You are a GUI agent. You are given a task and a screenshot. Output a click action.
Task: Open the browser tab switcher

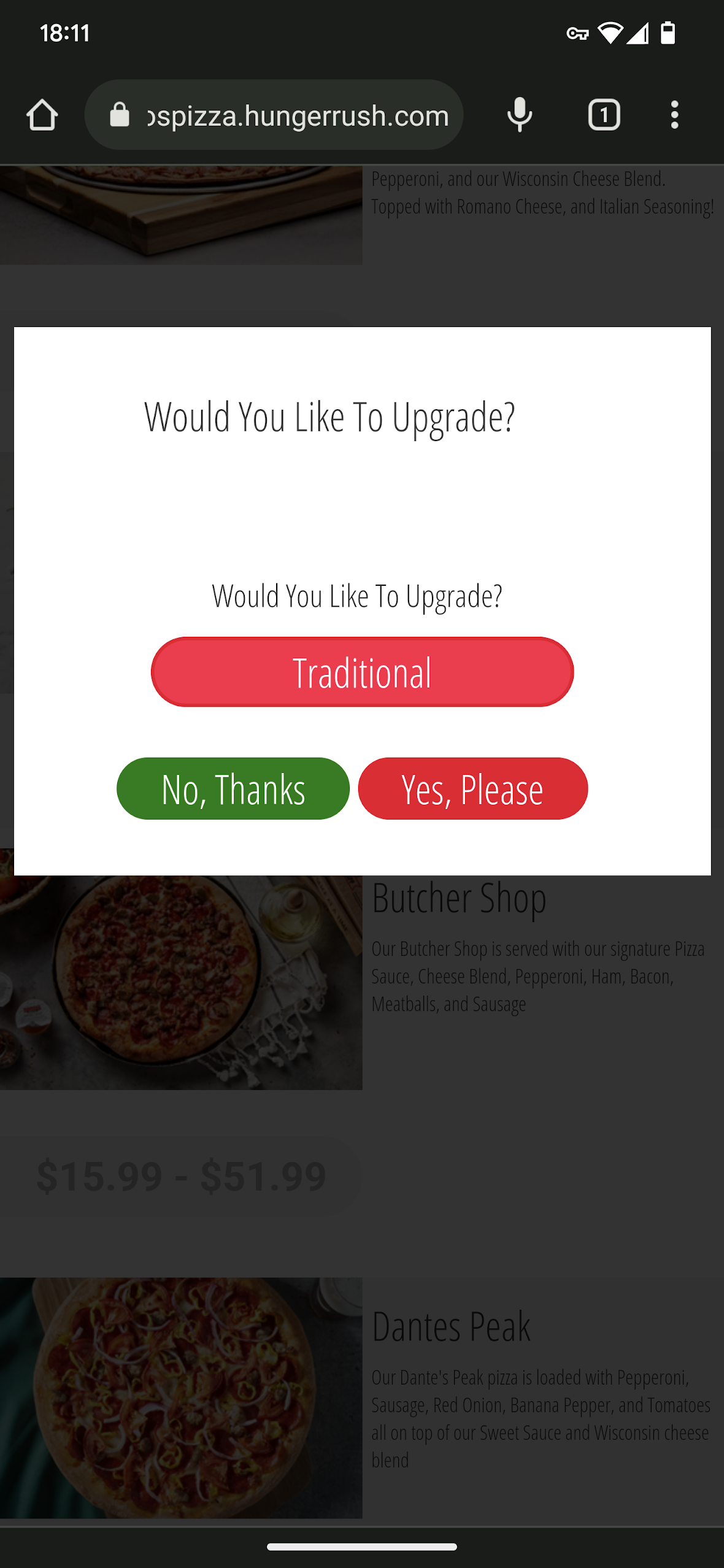click(x=604, y=115)
